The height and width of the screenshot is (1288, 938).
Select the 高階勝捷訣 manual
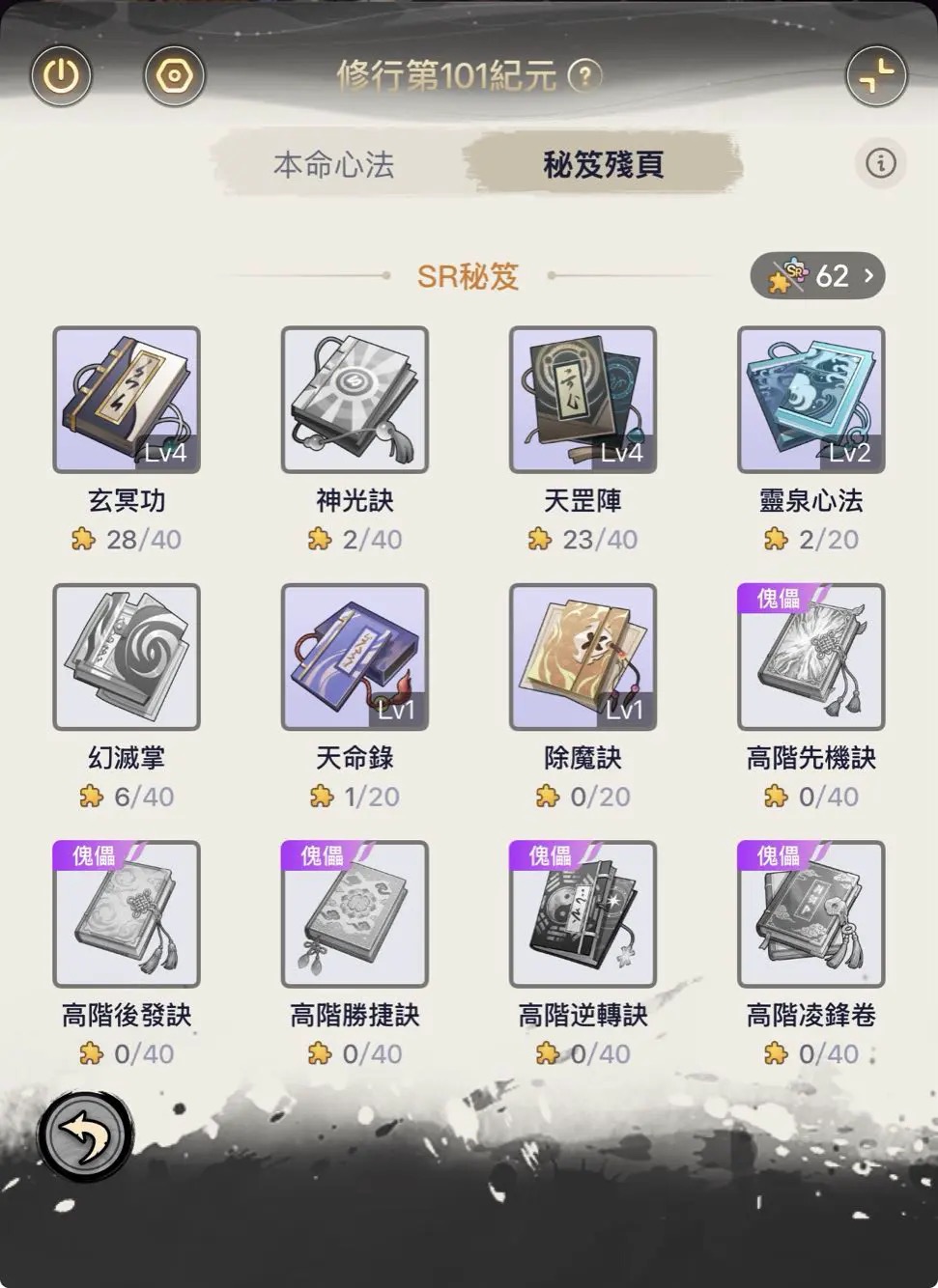(x=355, y=913)
